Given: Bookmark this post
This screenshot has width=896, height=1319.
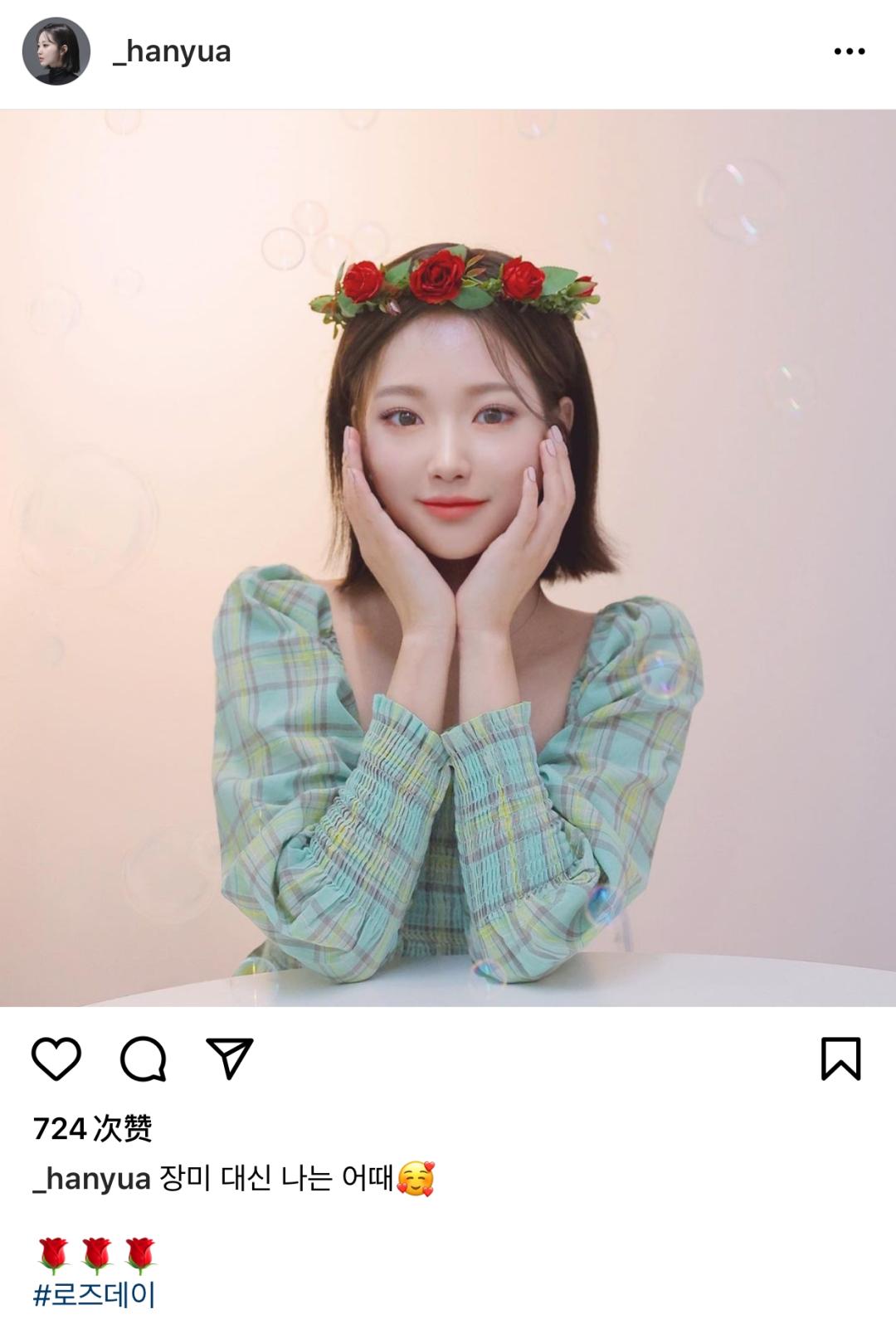Looking at the screenshot, I should pyautogui.click(x=840, y=1059).
